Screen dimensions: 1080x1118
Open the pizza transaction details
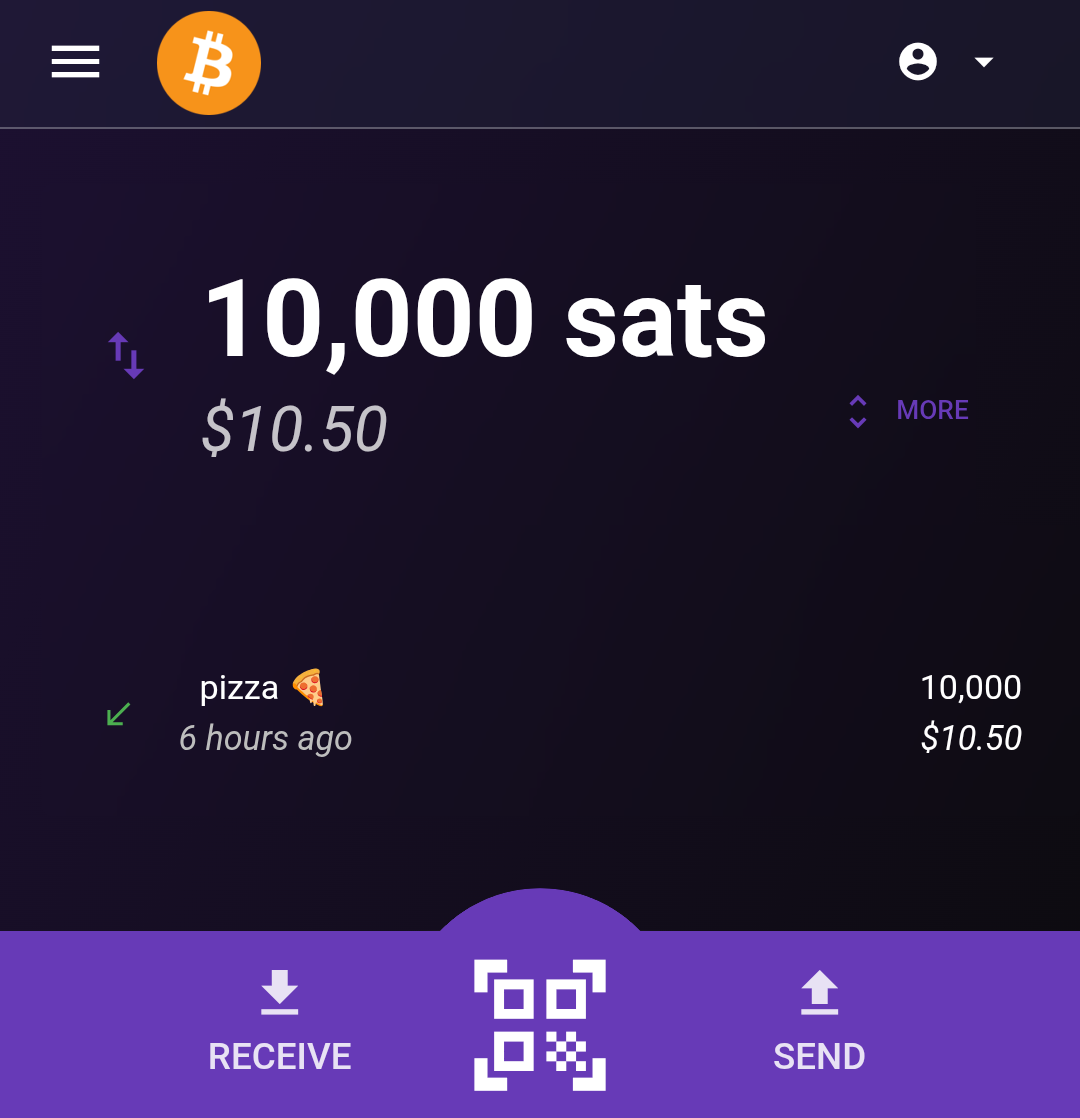(x=560, y=713)
